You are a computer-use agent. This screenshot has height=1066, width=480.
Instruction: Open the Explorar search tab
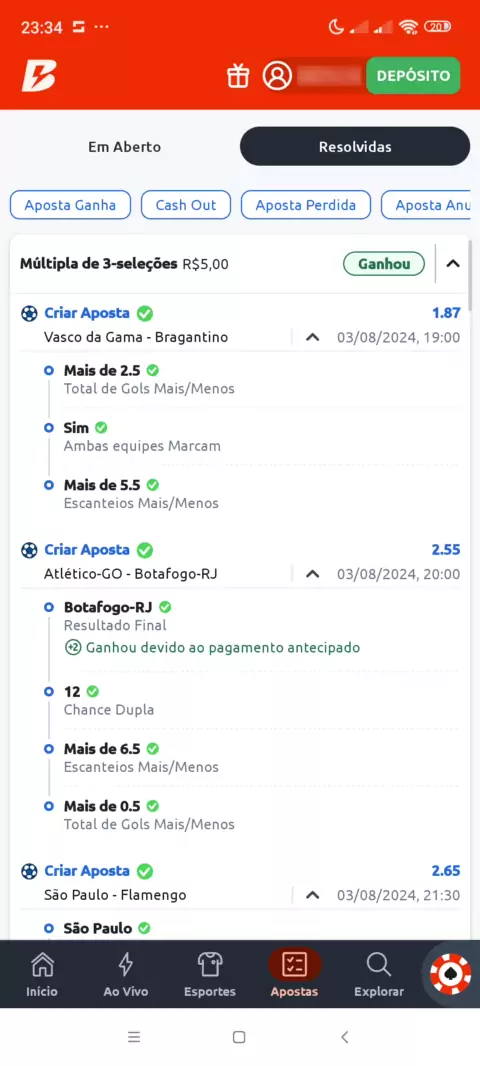[379, 974]
